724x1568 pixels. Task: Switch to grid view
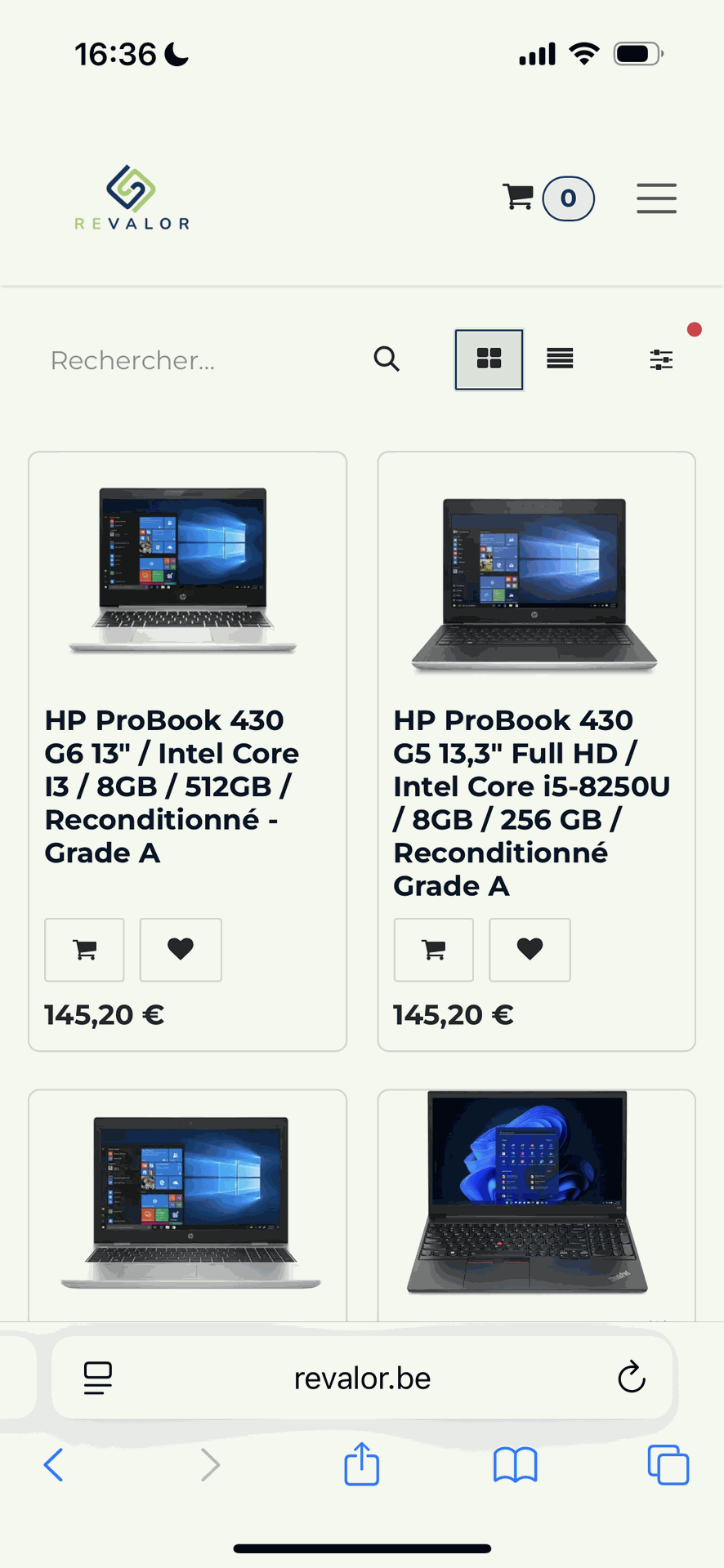(x=489, y=359)
